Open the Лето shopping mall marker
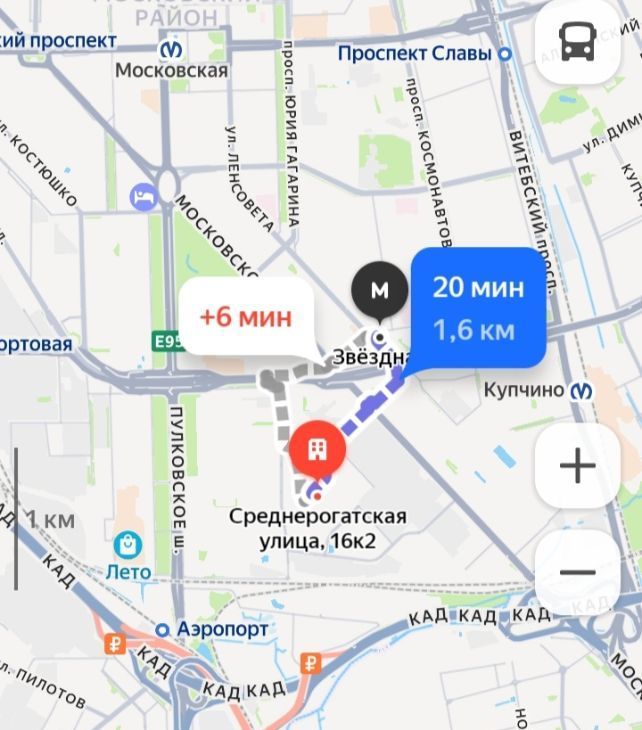The height and width of the screenshot is (730, 642). click(x=128, y=545)
